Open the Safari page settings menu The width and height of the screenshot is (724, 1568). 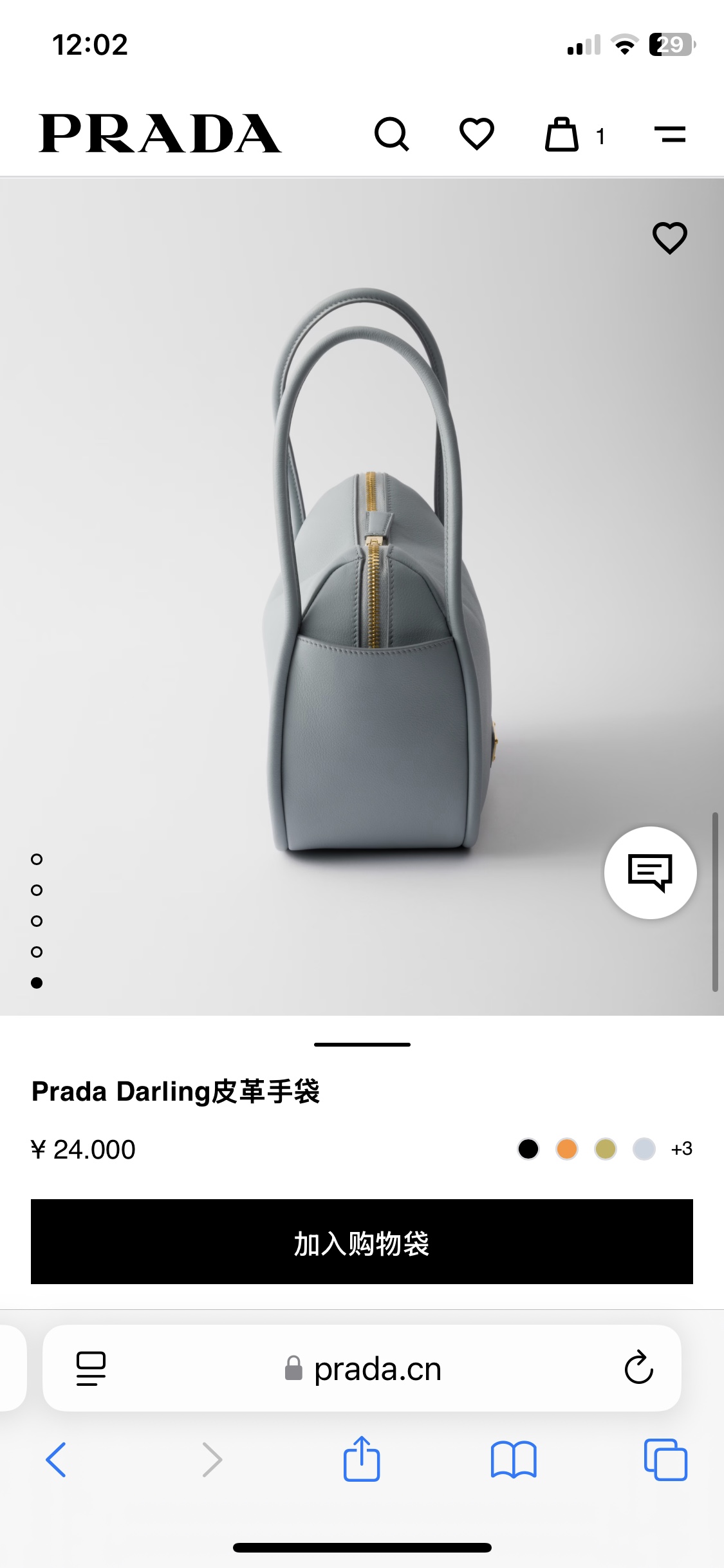point(91,1368)
